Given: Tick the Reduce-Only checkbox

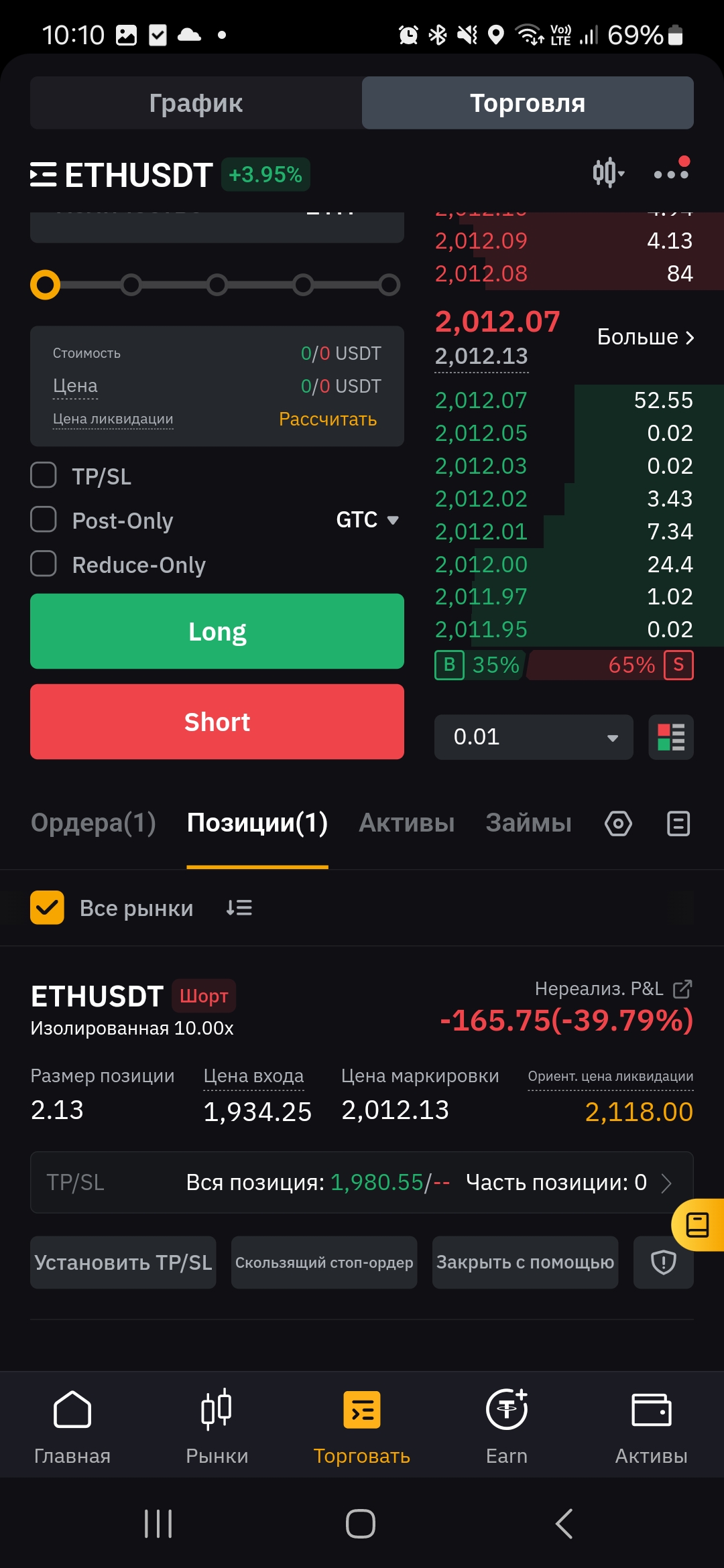Looking at the screenshot, I should (x=44, y=564).
